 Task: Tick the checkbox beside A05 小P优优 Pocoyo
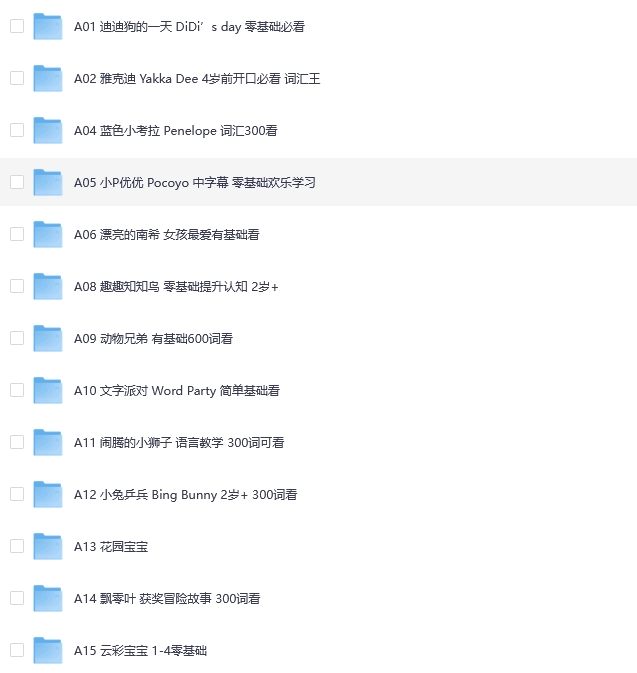click(x=17, y=182)
